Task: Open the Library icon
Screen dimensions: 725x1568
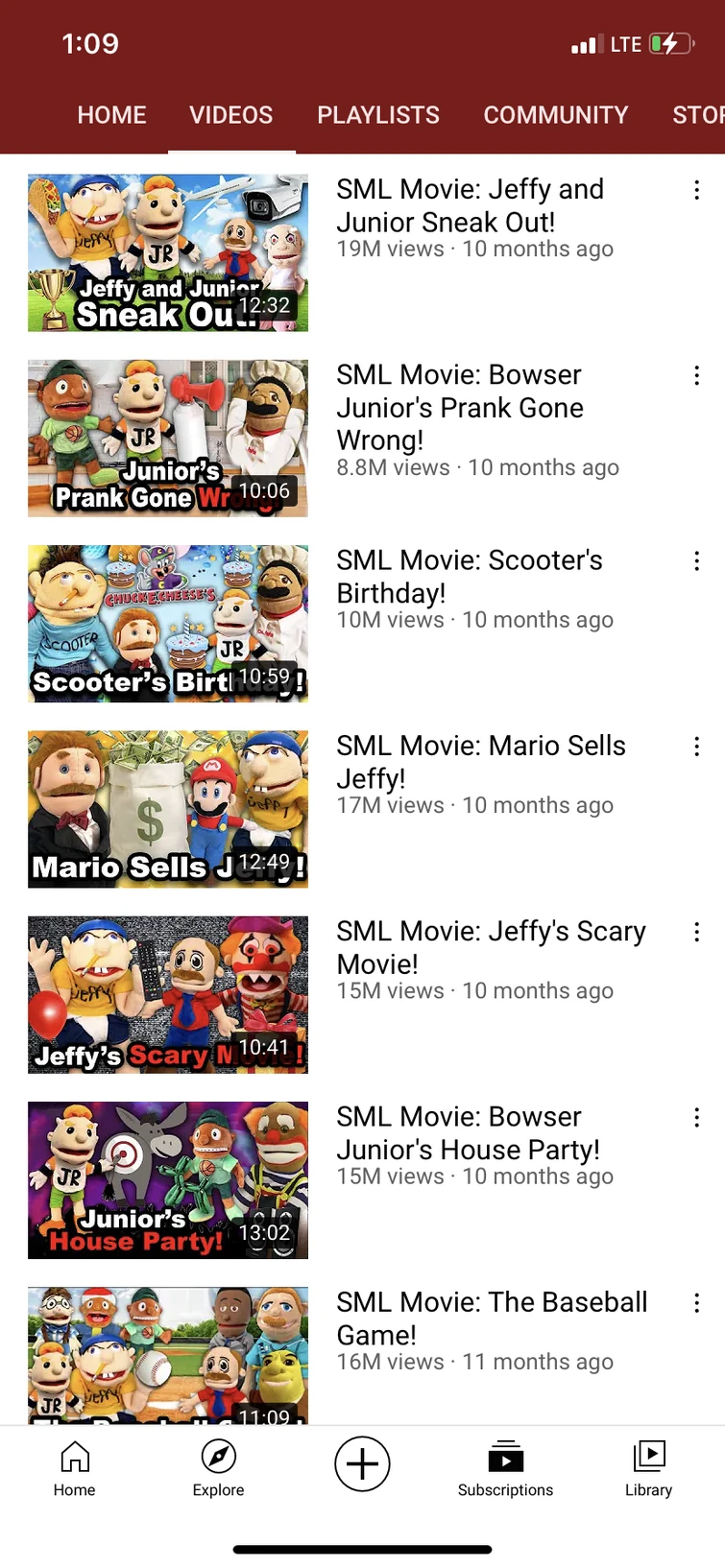Action: tap(648, 1466)
